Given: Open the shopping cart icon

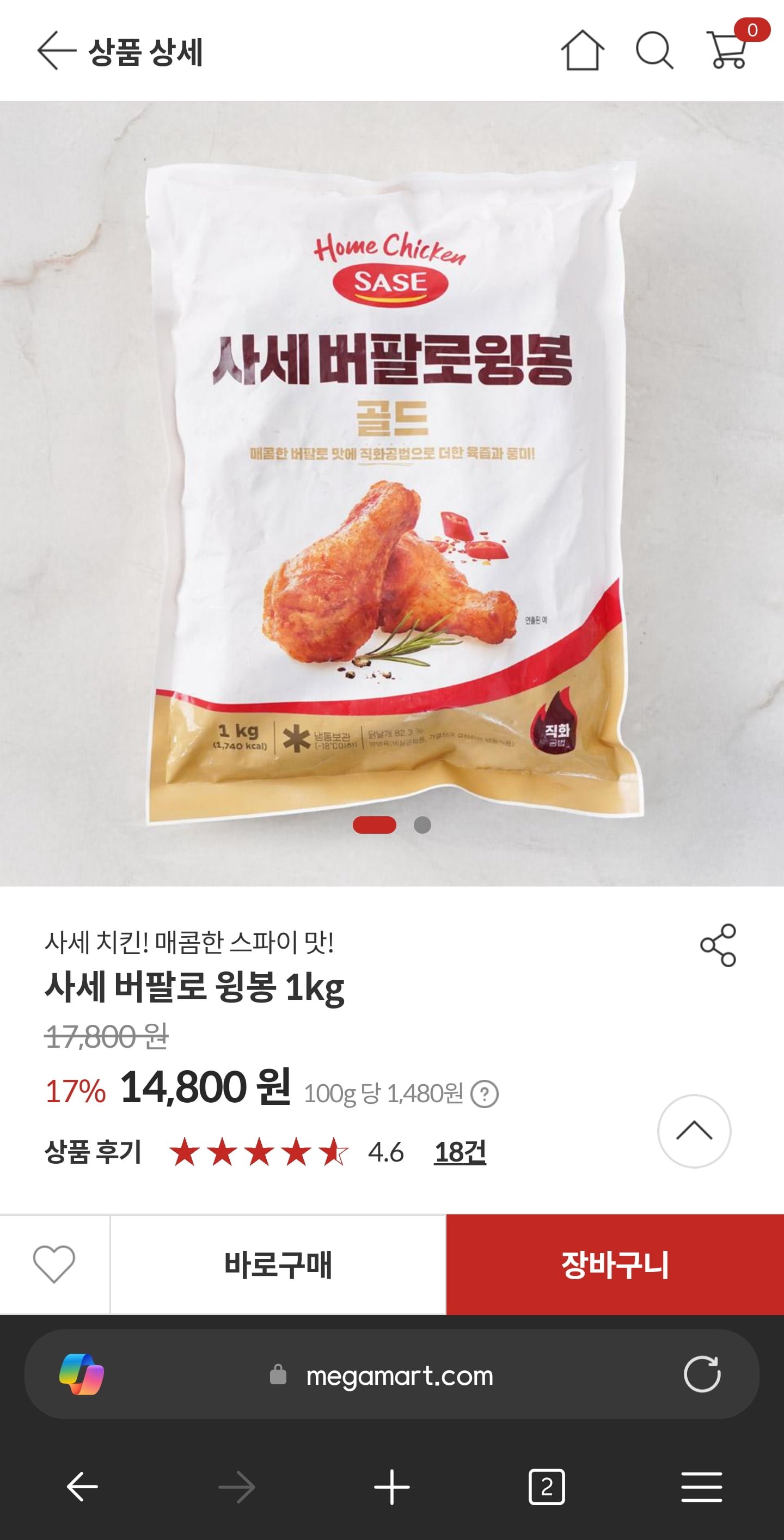Looking at the screenshot, I should tap(727, 51).
